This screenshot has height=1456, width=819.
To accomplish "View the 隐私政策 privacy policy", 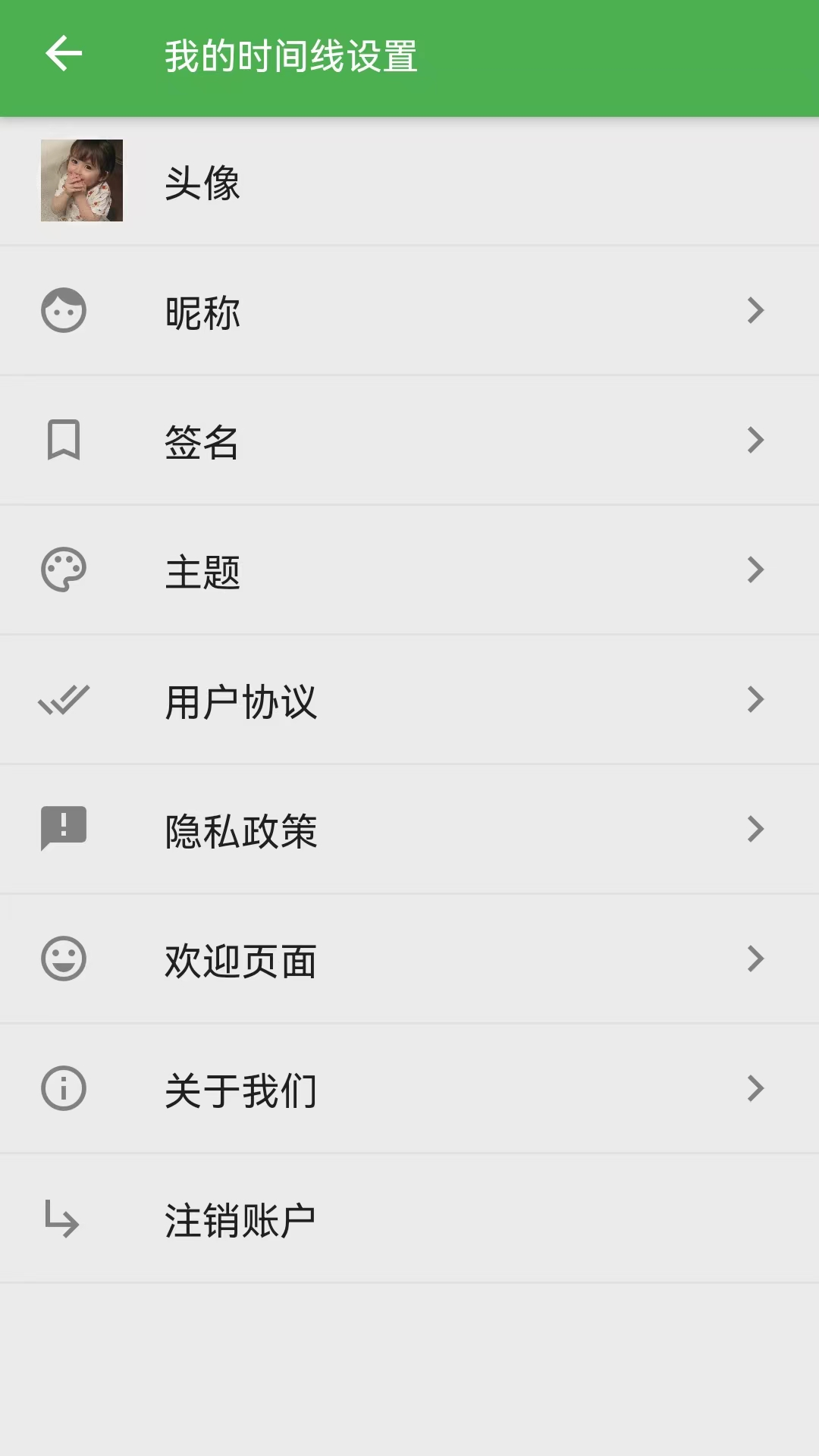I will tap(409, 830).
